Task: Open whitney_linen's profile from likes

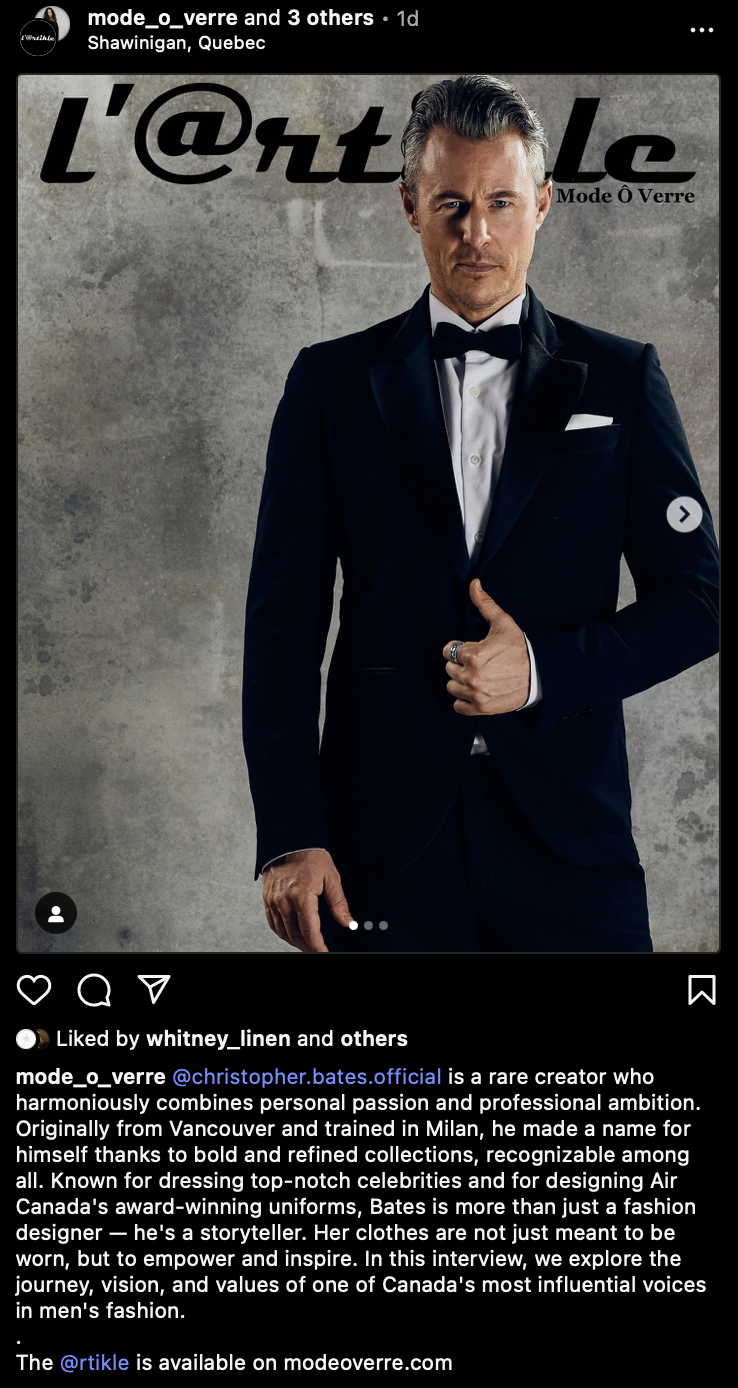Action: tap(218, 1039)
